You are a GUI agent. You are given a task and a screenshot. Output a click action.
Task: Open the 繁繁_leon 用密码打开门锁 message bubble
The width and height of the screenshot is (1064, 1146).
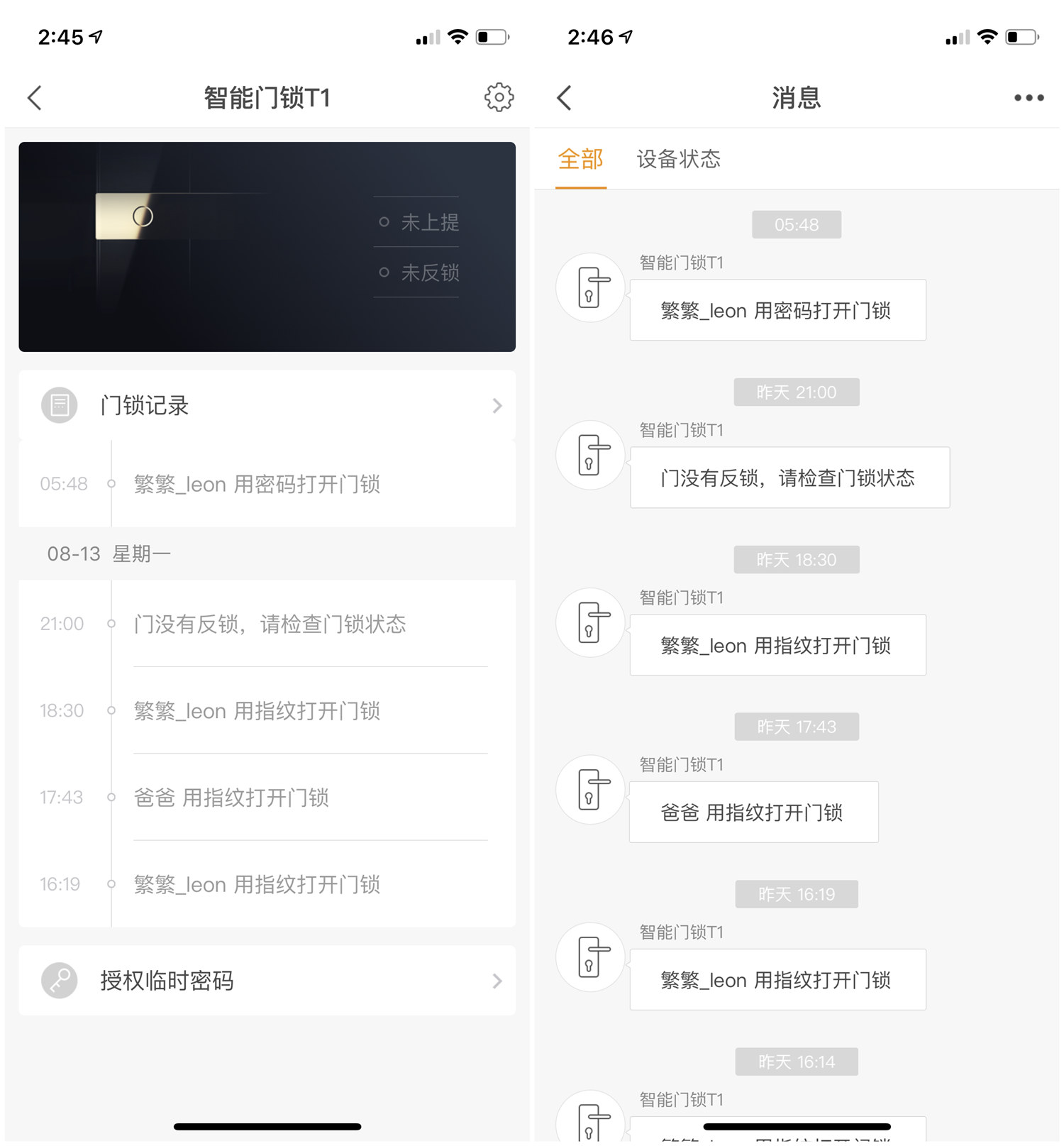click(777, 310)
